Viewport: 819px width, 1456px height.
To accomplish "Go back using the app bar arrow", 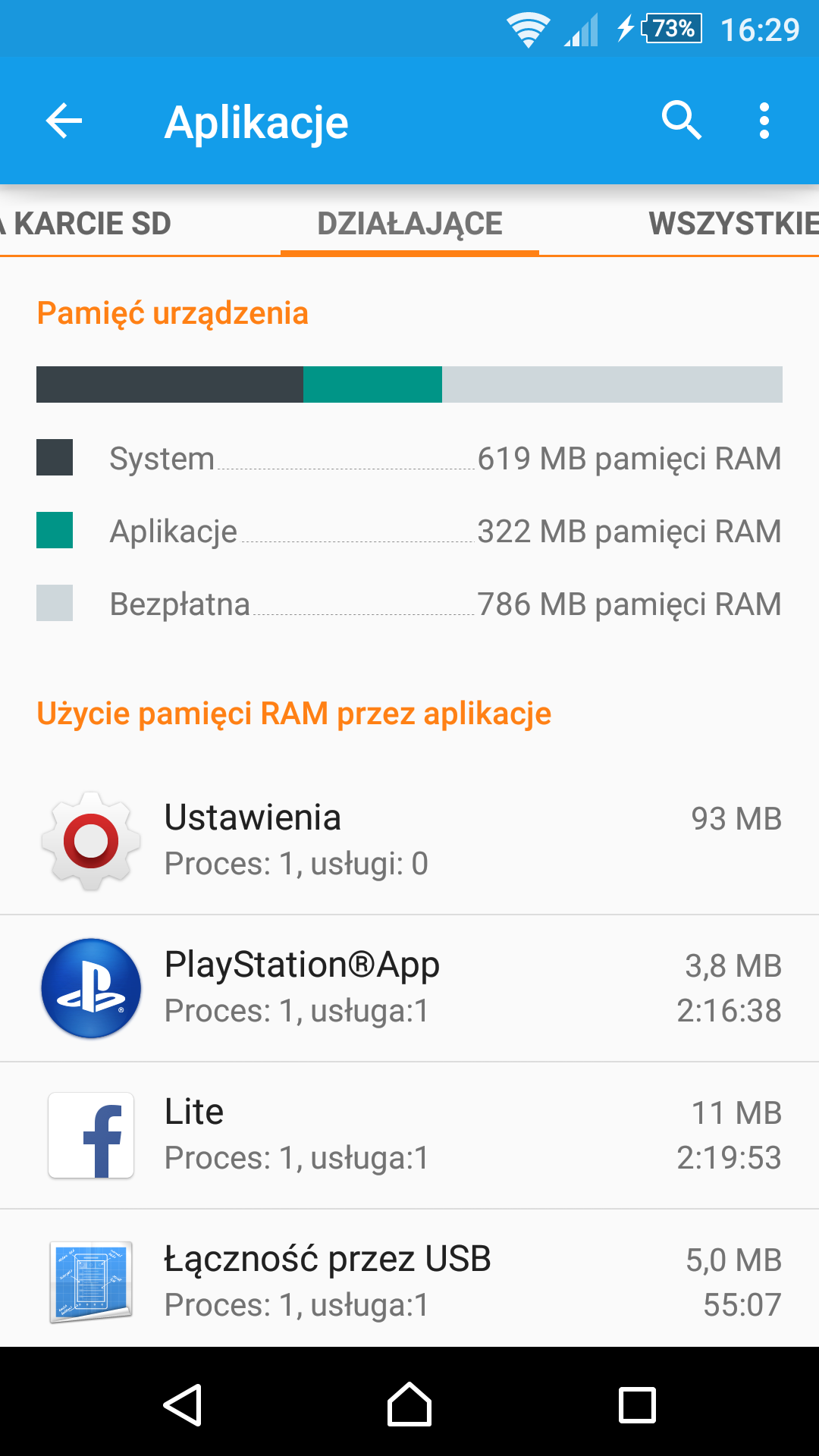I will coord(64,121).
